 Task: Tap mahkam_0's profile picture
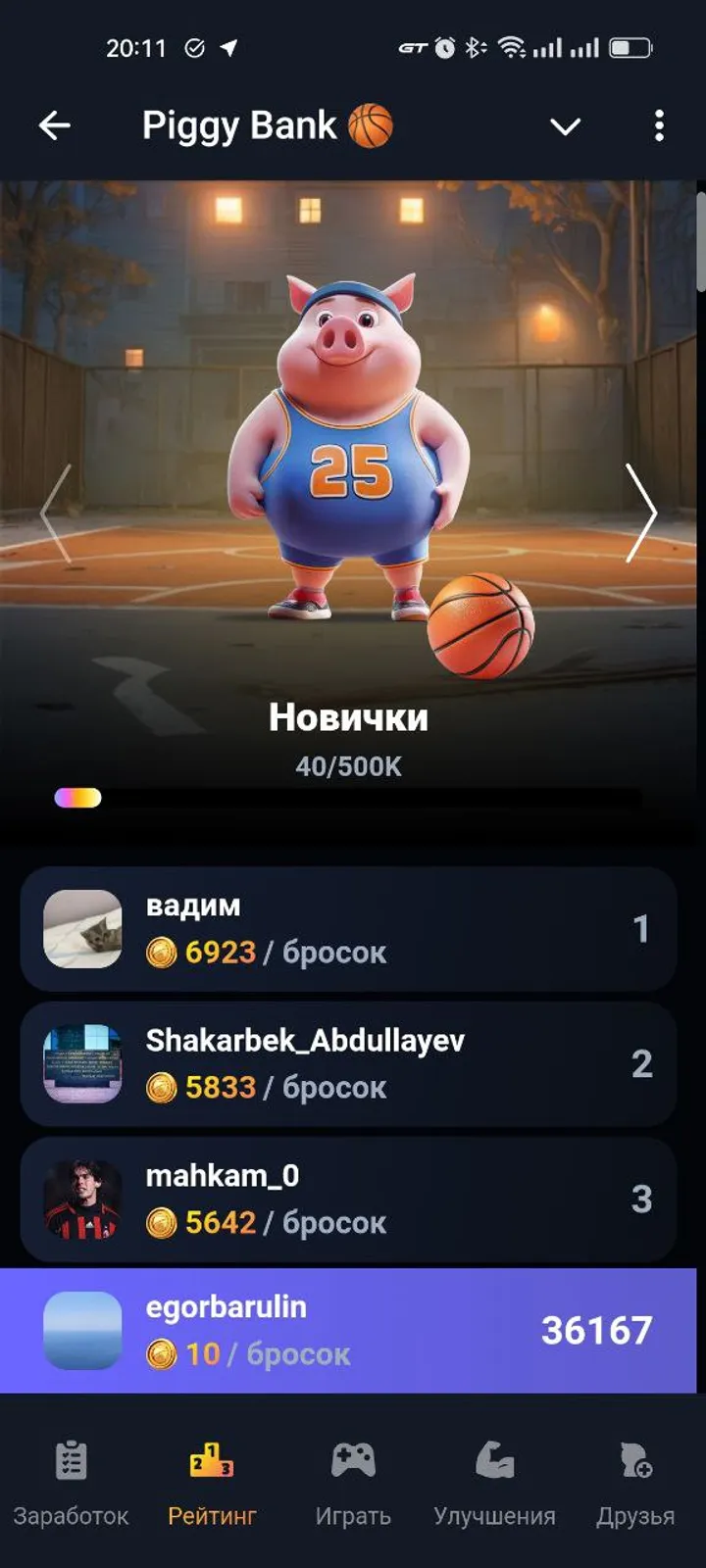point(82,1198)
